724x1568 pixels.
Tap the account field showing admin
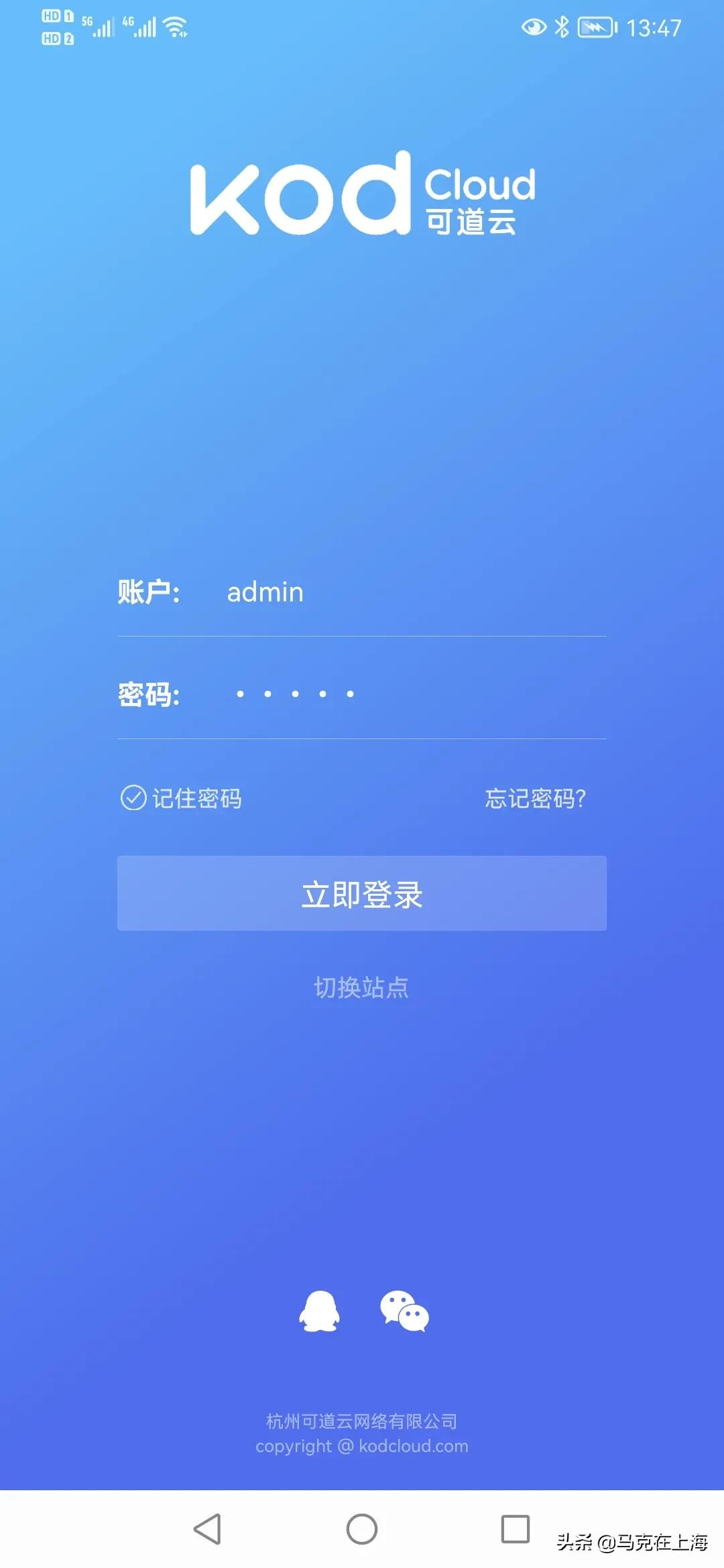pyautogui.click(x=402, y=593)
